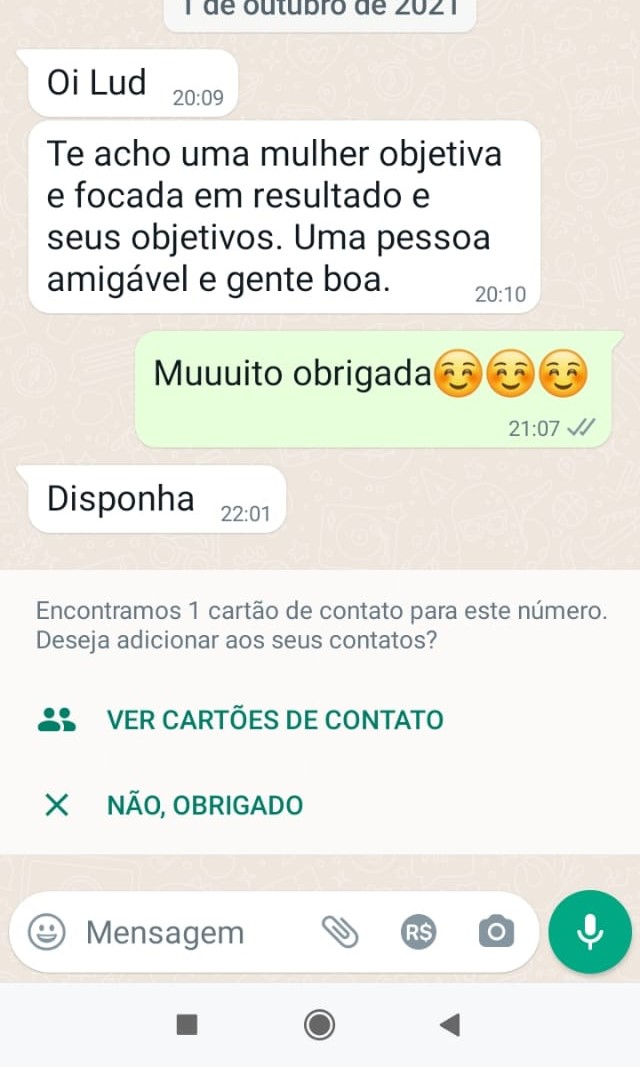Open the emoji picker in the message bar
Screen dimensions: 640x1067
click(x=46, y=933)
